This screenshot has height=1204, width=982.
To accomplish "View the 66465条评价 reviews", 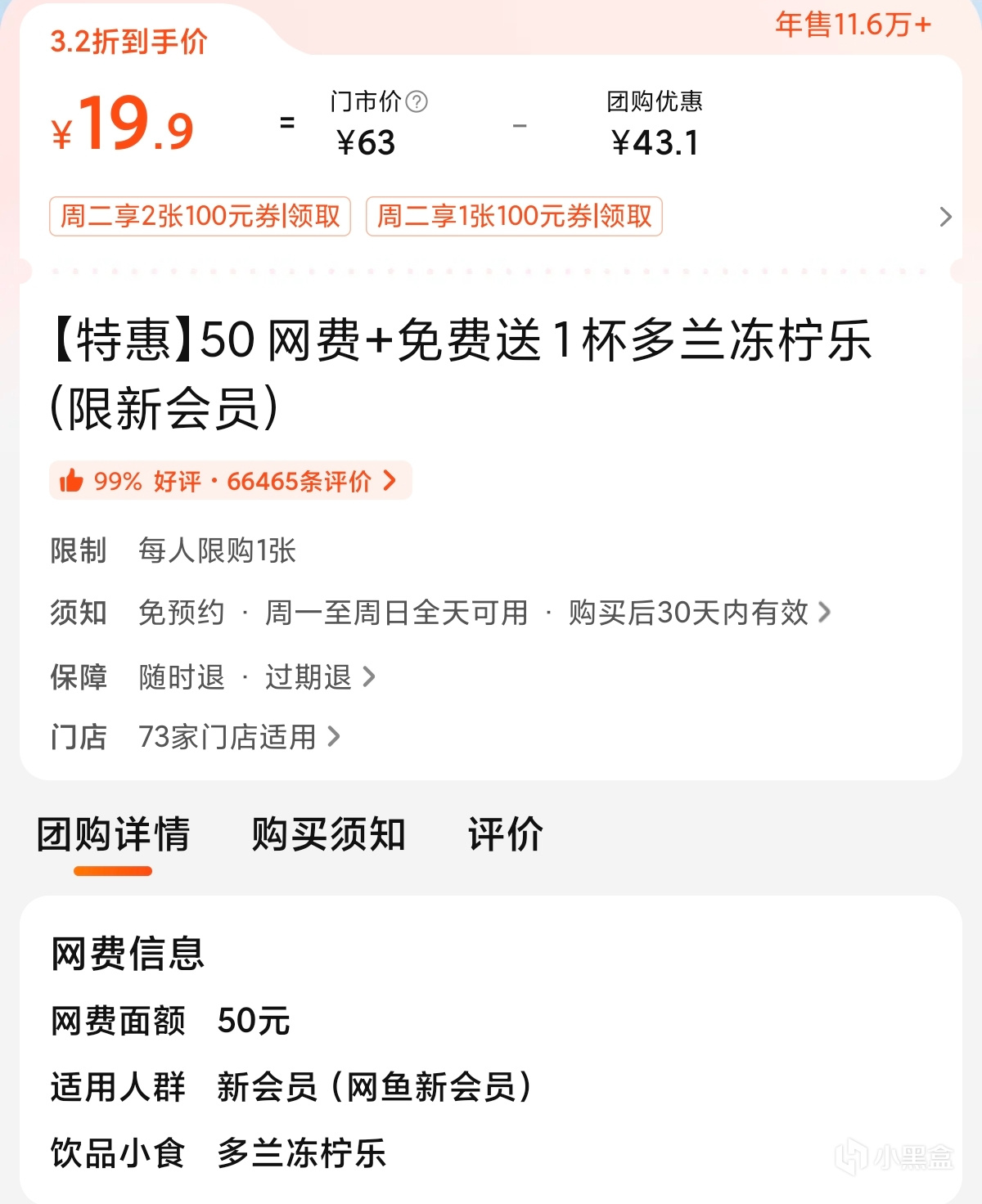I will pyautogui.click(x=230, y=481).
